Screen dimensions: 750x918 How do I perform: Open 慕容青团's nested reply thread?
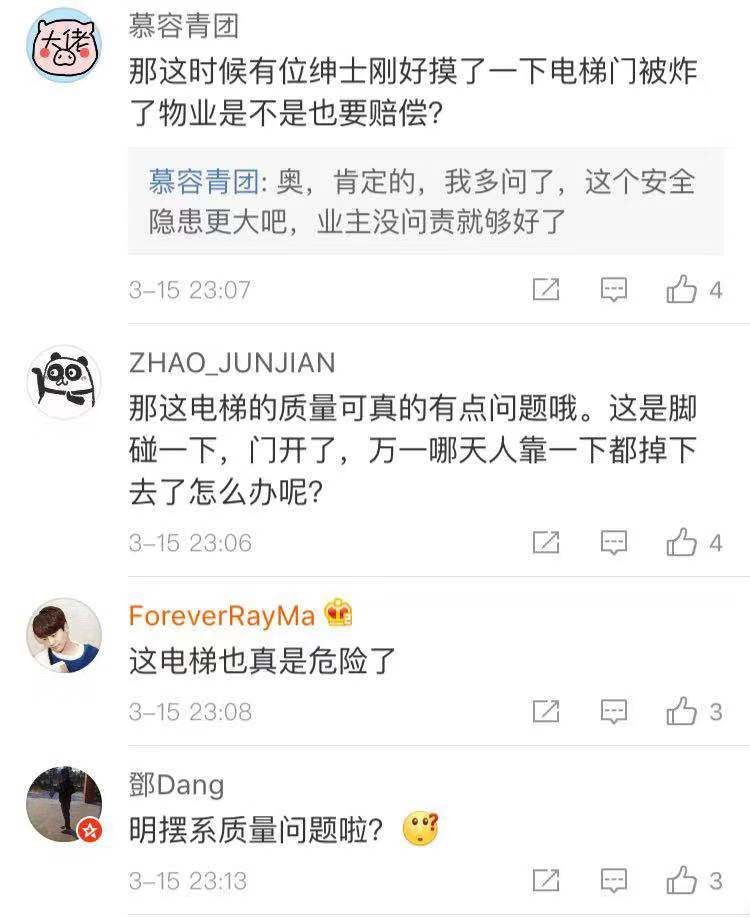[425, 200]
